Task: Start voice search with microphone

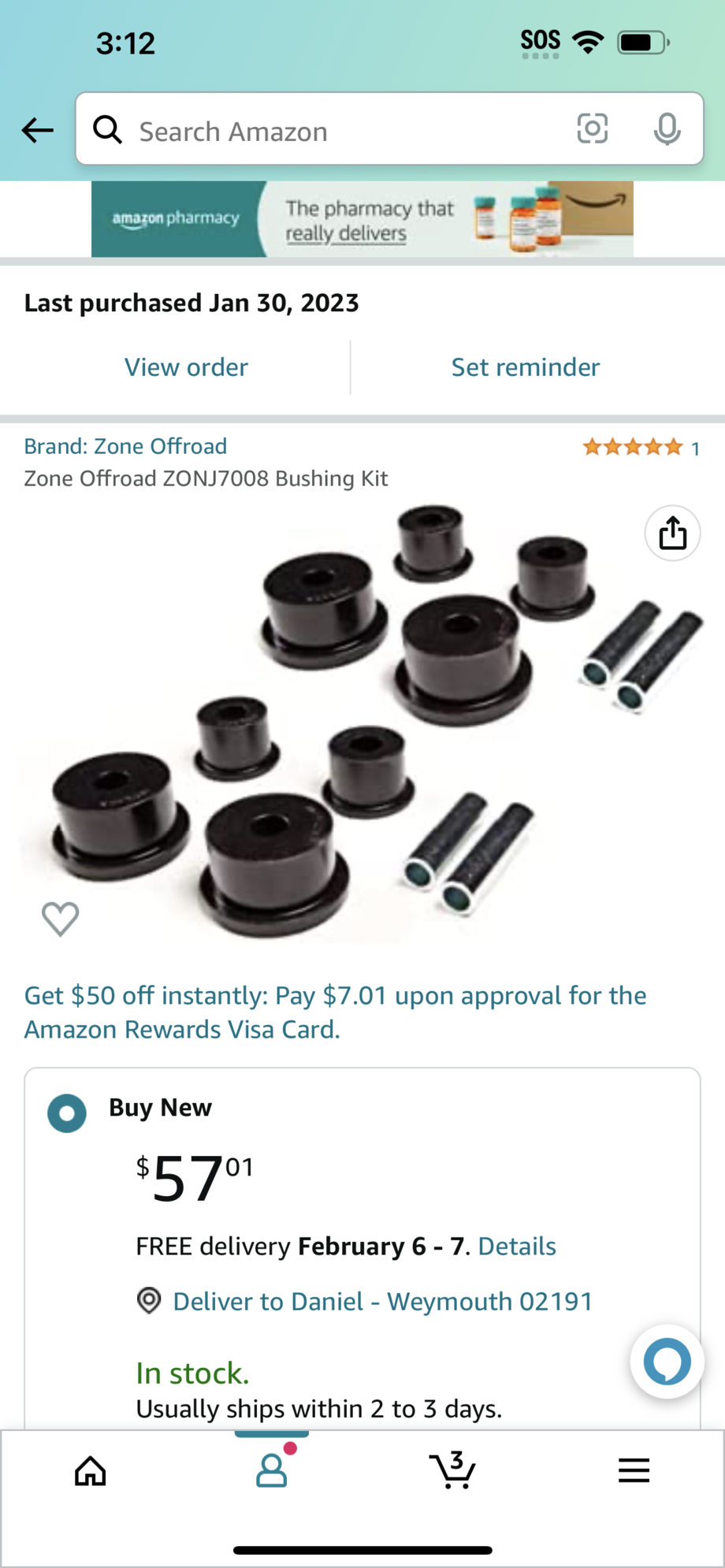Action: tap(667, 129)
